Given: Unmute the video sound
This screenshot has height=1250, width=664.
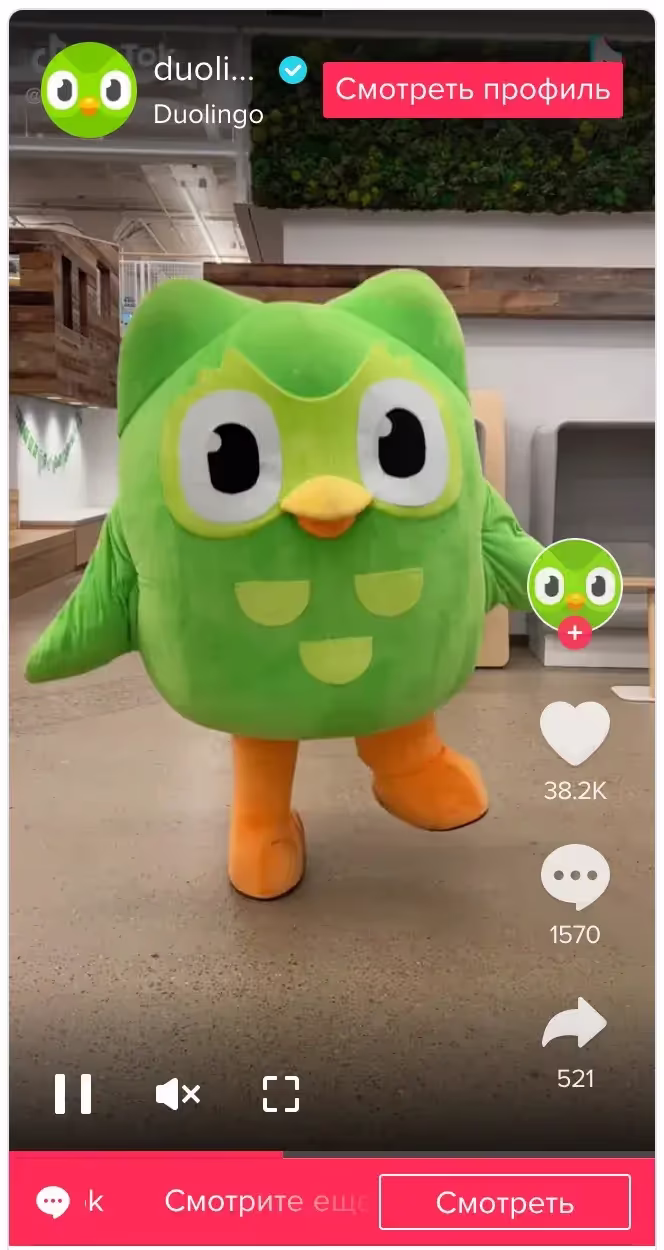Looking at the screenshot, I should [178, 1094].
